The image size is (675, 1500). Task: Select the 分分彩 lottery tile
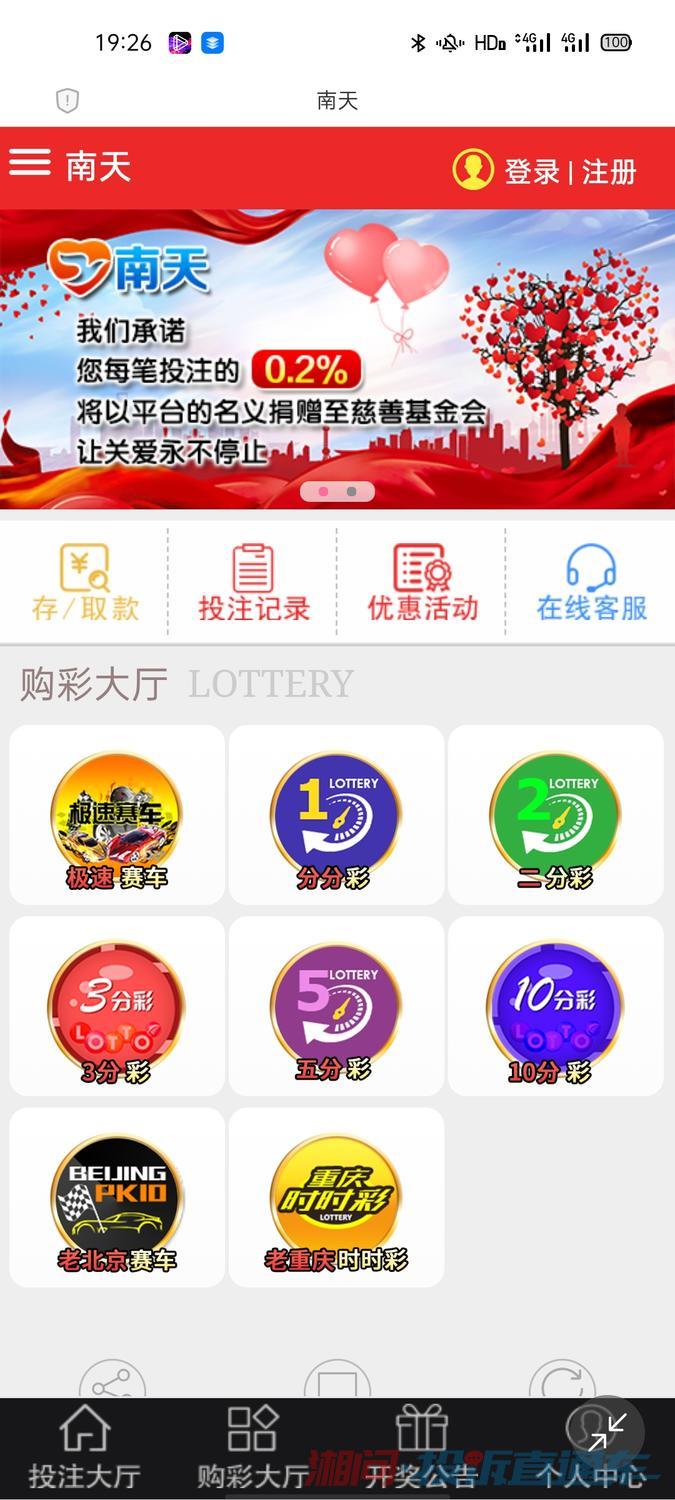coord(336,816)
